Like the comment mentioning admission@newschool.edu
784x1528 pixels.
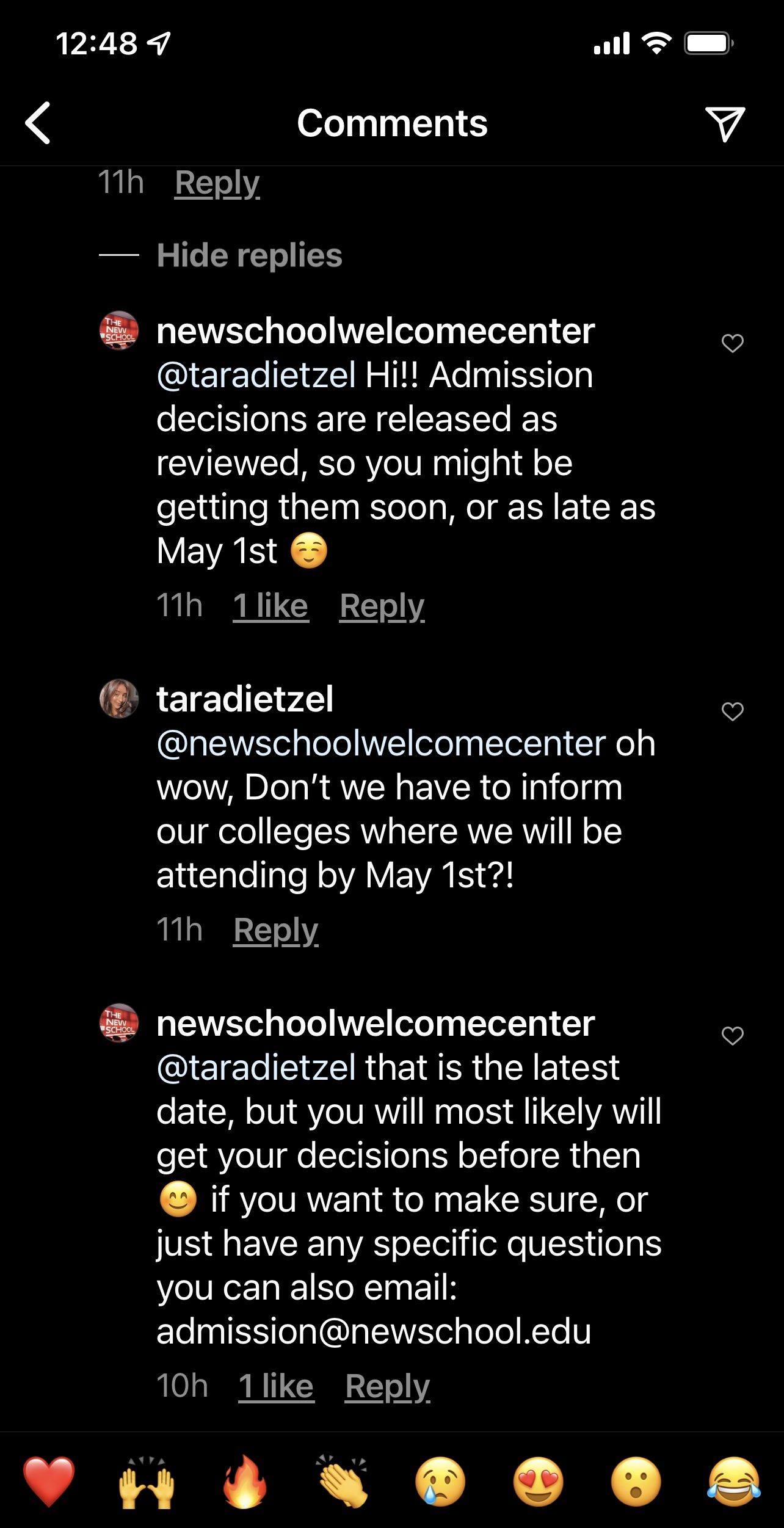pos(732,1036)
